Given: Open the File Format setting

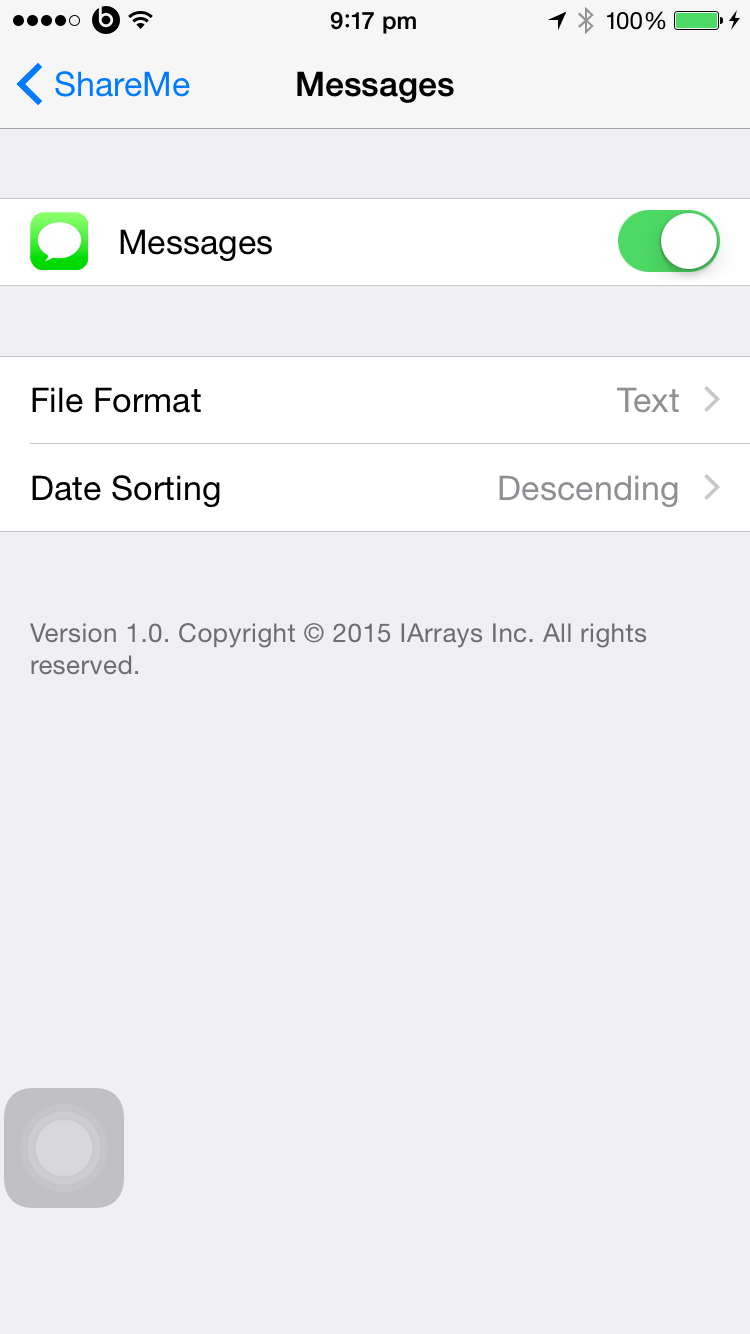Looking at the screenshot, I should pos(375,400).
